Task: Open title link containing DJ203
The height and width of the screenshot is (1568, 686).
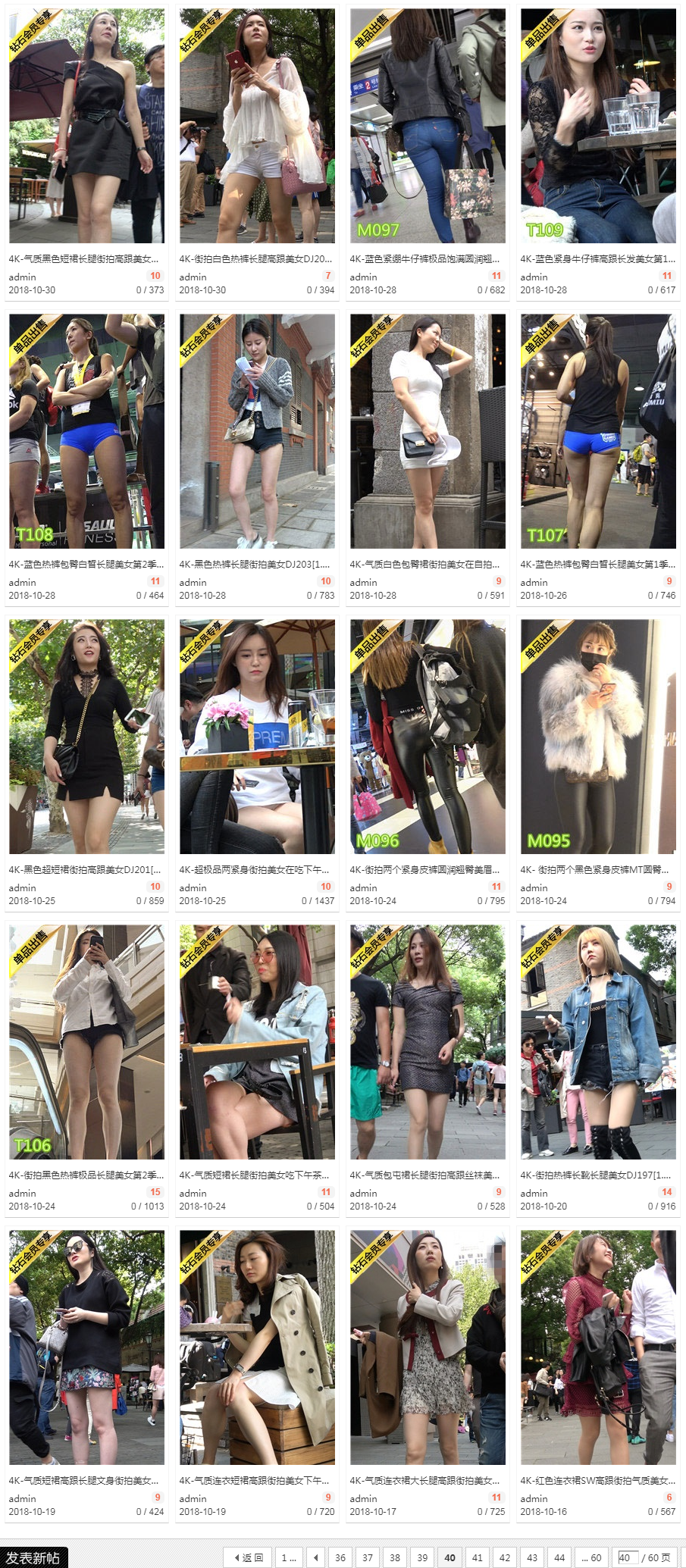Action: (254, 564)
